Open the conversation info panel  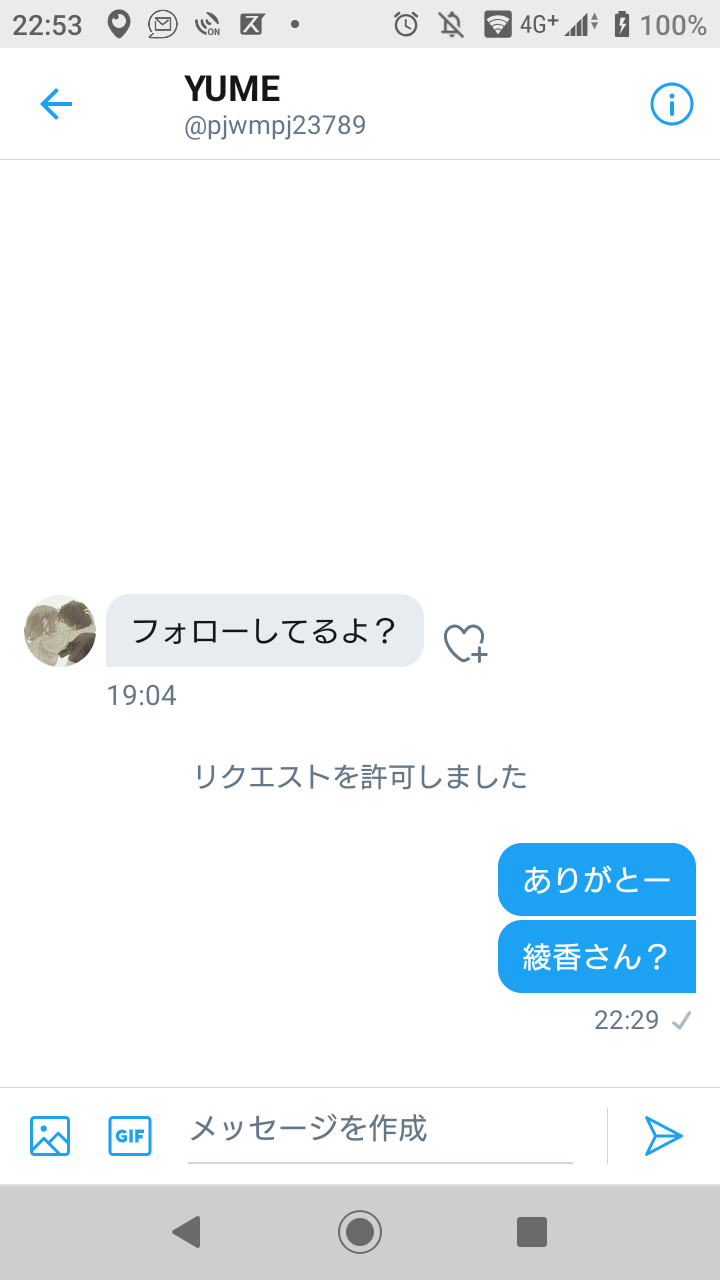[671, 103]
